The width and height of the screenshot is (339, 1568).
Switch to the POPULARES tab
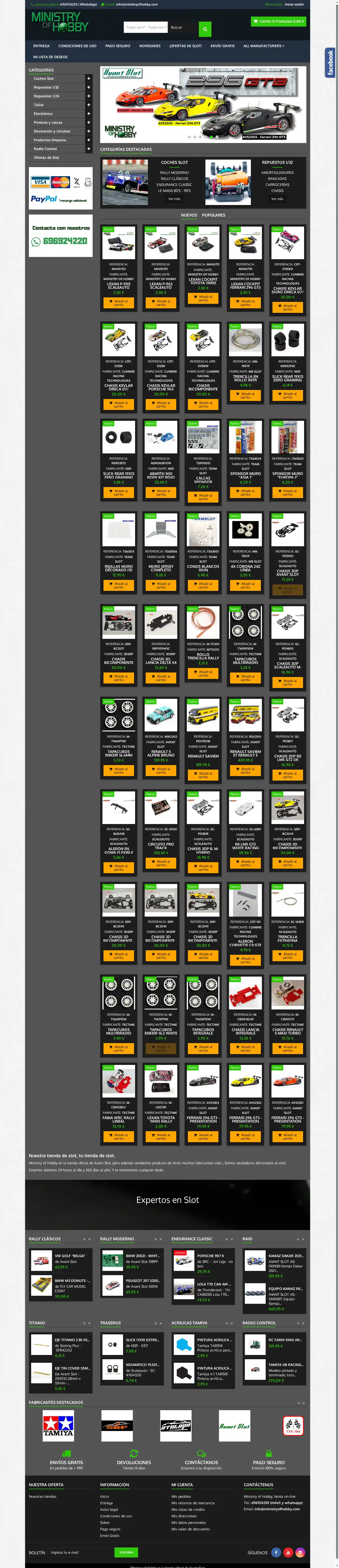click(x=214, y=215)
